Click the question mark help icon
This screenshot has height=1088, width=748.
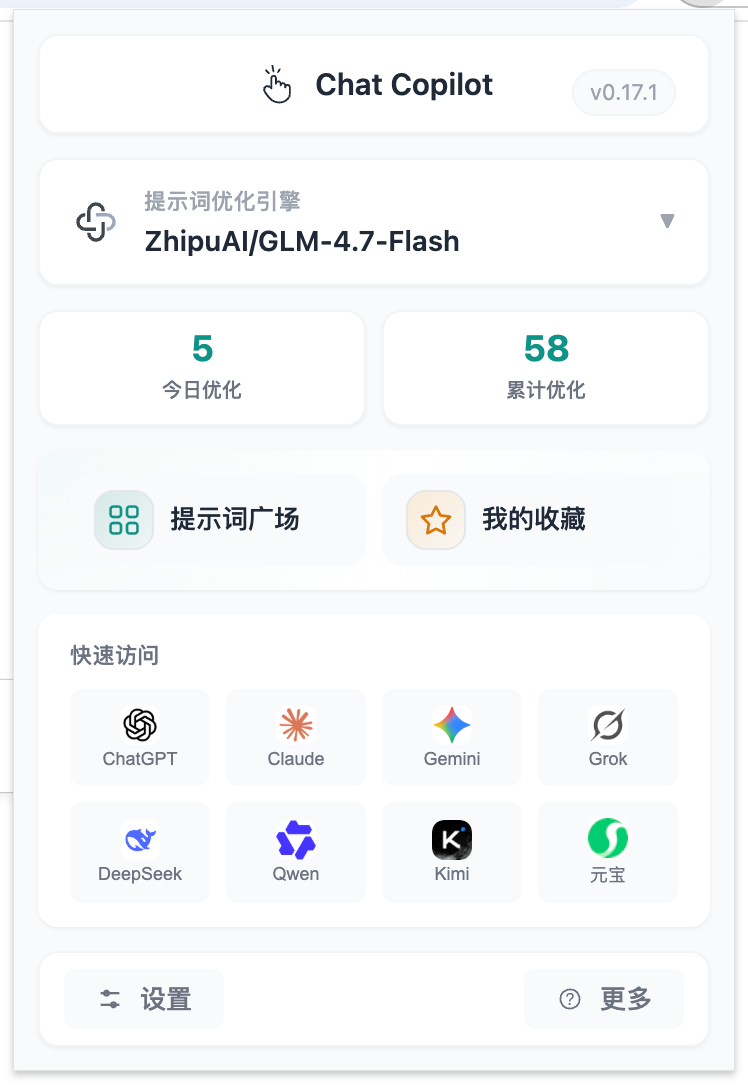point(568,999)
